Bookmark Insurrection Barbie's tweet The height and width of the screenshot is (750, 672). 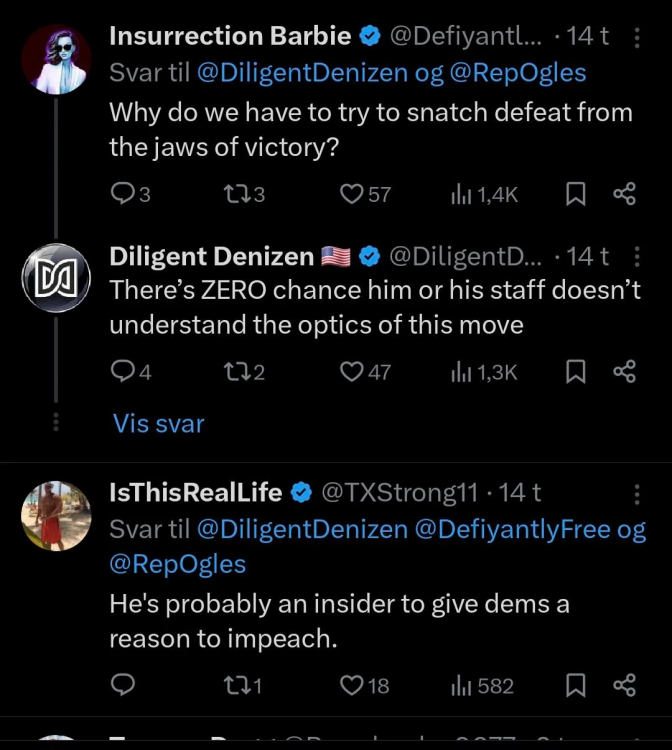(x=576, y=194)
